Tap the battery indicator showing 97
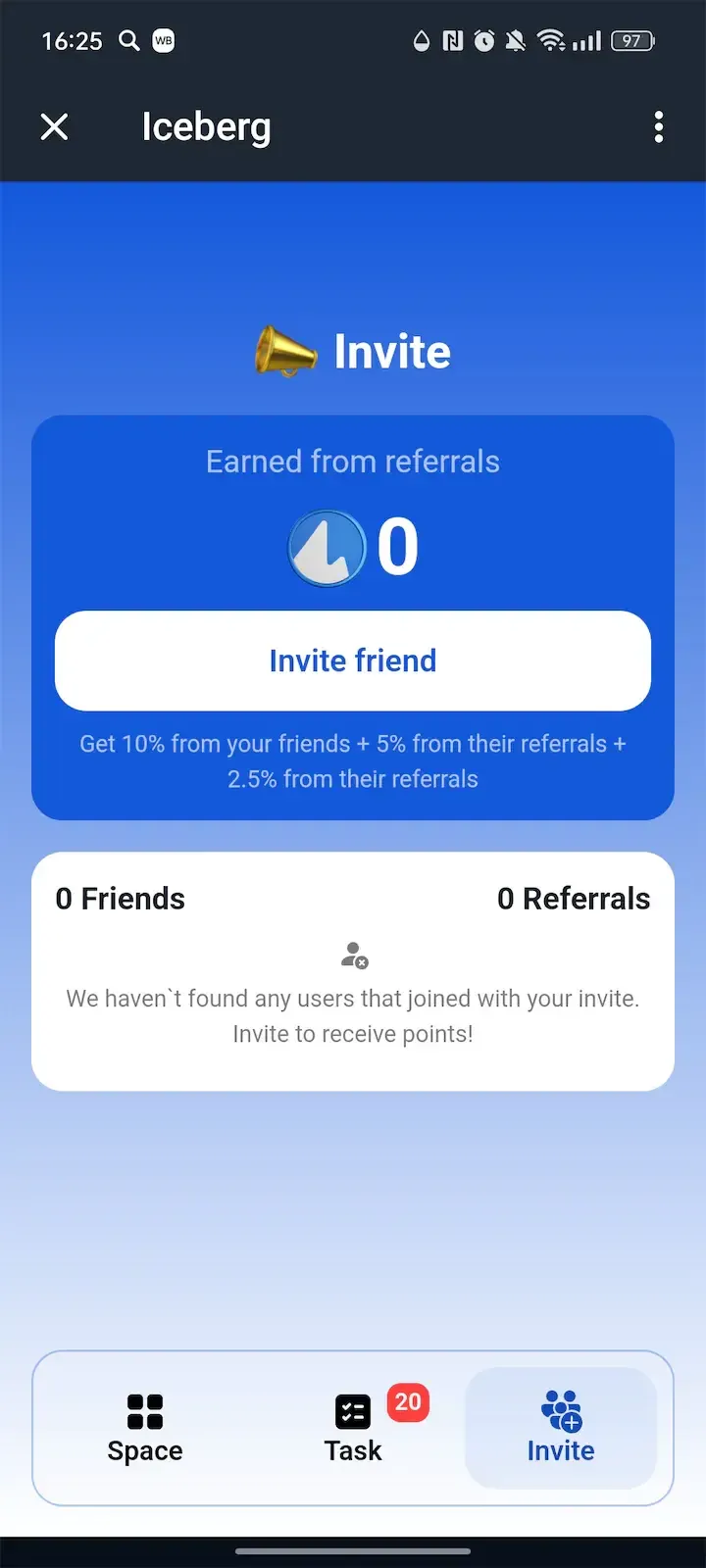The width and height of the screenshot is (706, 1568). tap(631, 41)
